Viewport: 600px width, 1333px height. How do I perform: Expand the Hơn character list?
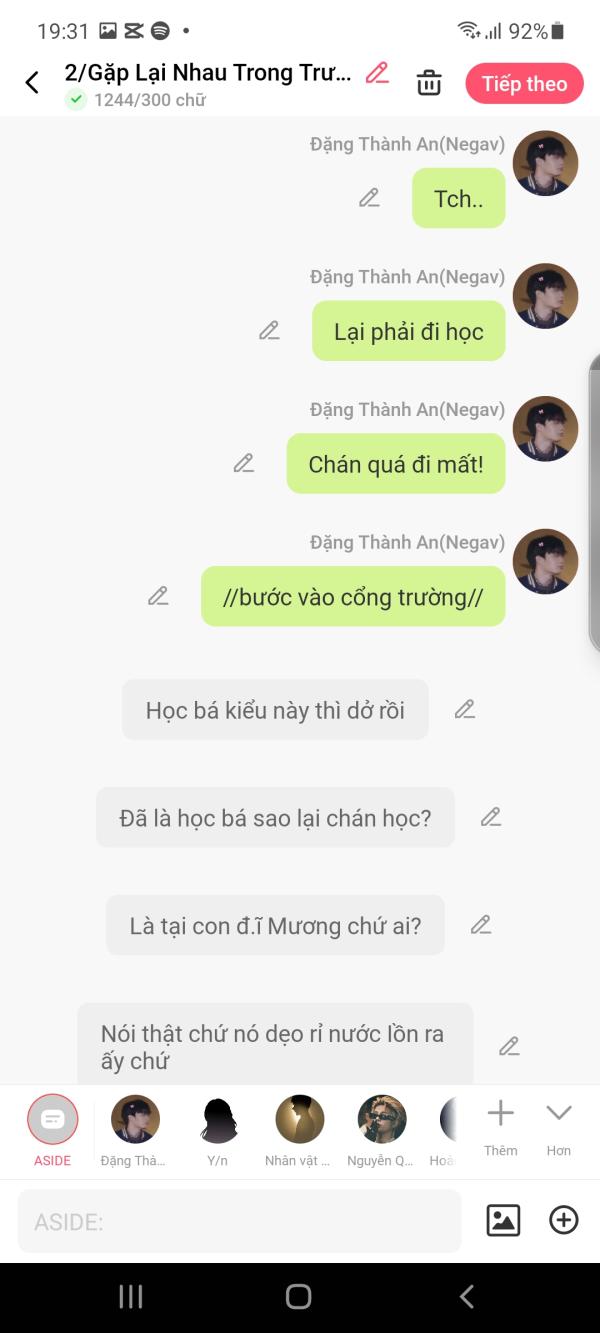pos(558,1128)
